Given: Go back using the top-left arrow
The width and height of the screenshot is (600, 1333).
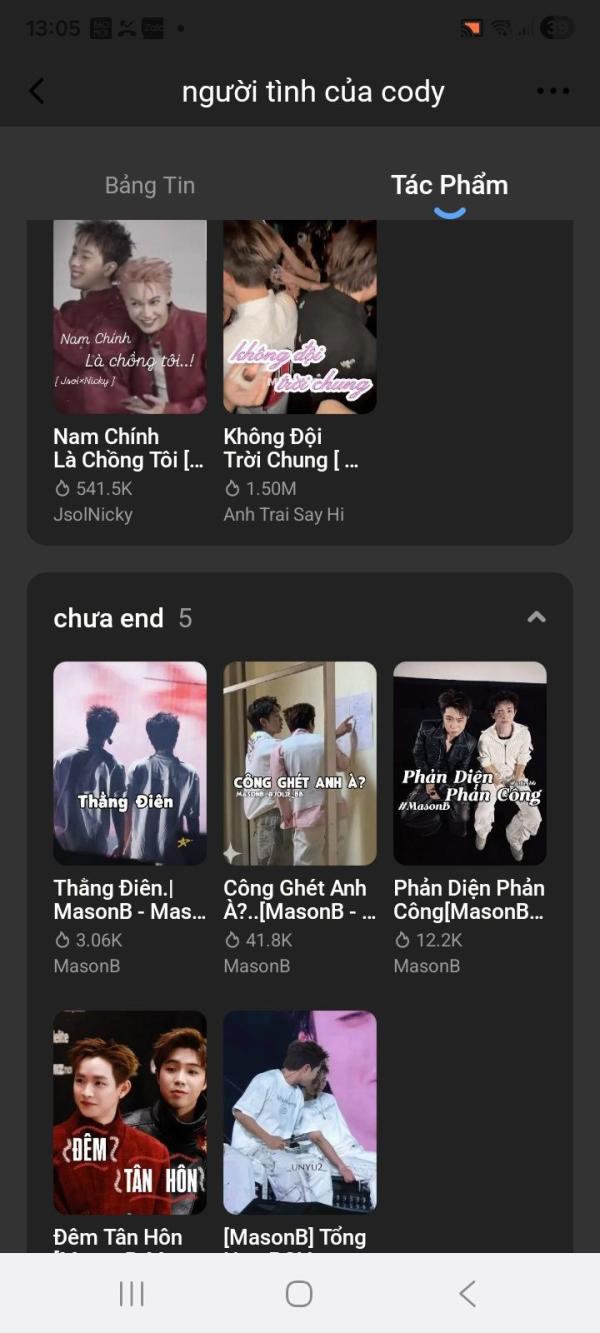Looking at the screenshot, I should click(37, 91).
